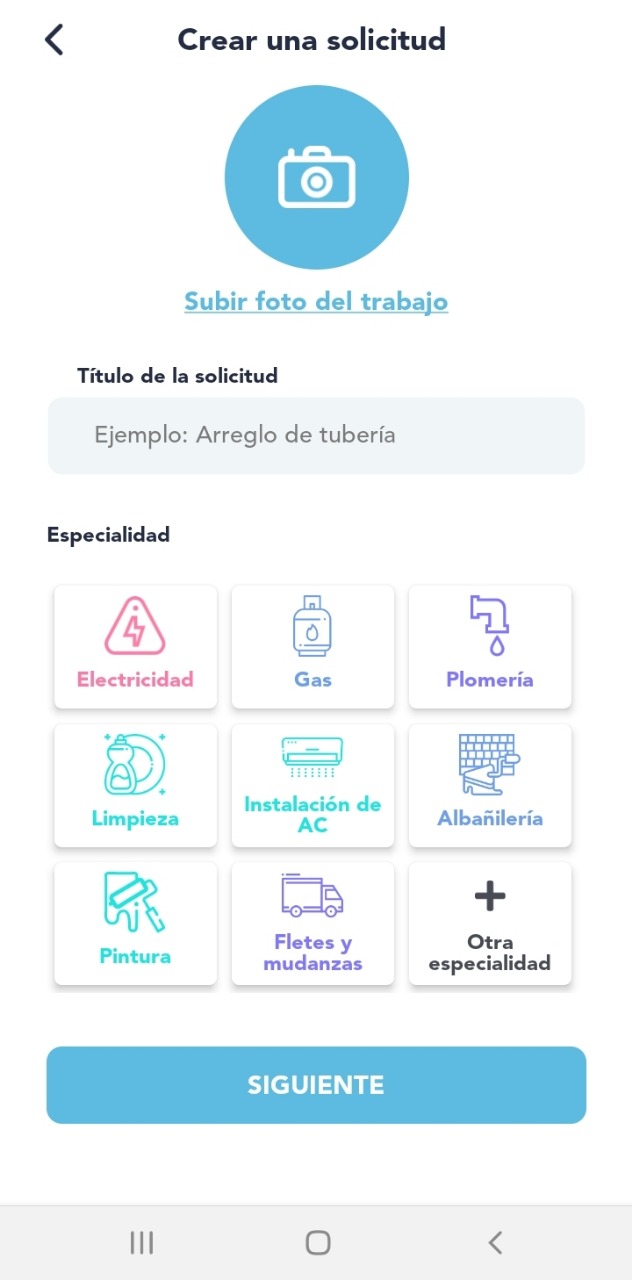
Task: Focus the Título de la solicitud field
Action: pos(316,436)
